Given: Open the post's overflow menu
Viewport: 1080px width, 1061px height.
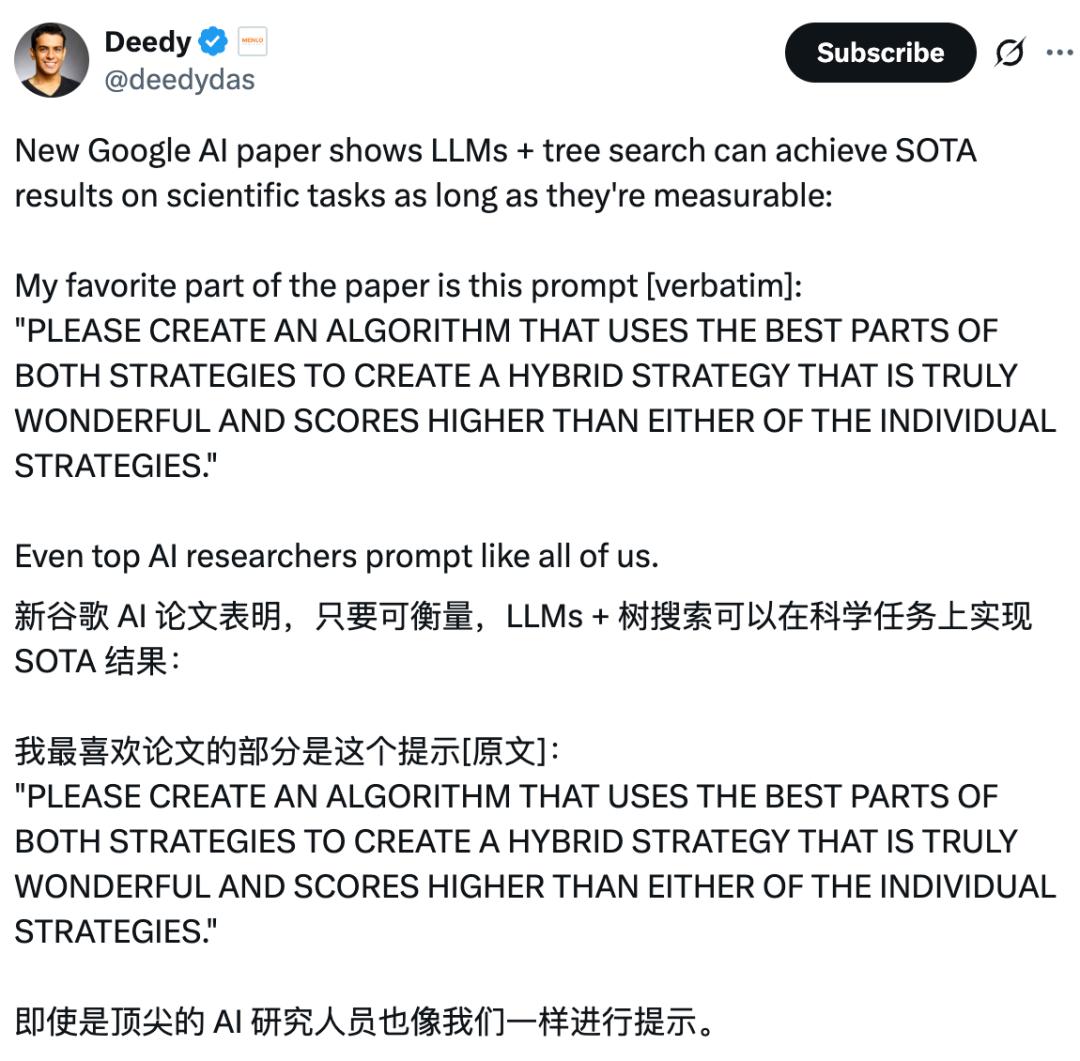Looking at the screenshot, I should (1059, 53).
